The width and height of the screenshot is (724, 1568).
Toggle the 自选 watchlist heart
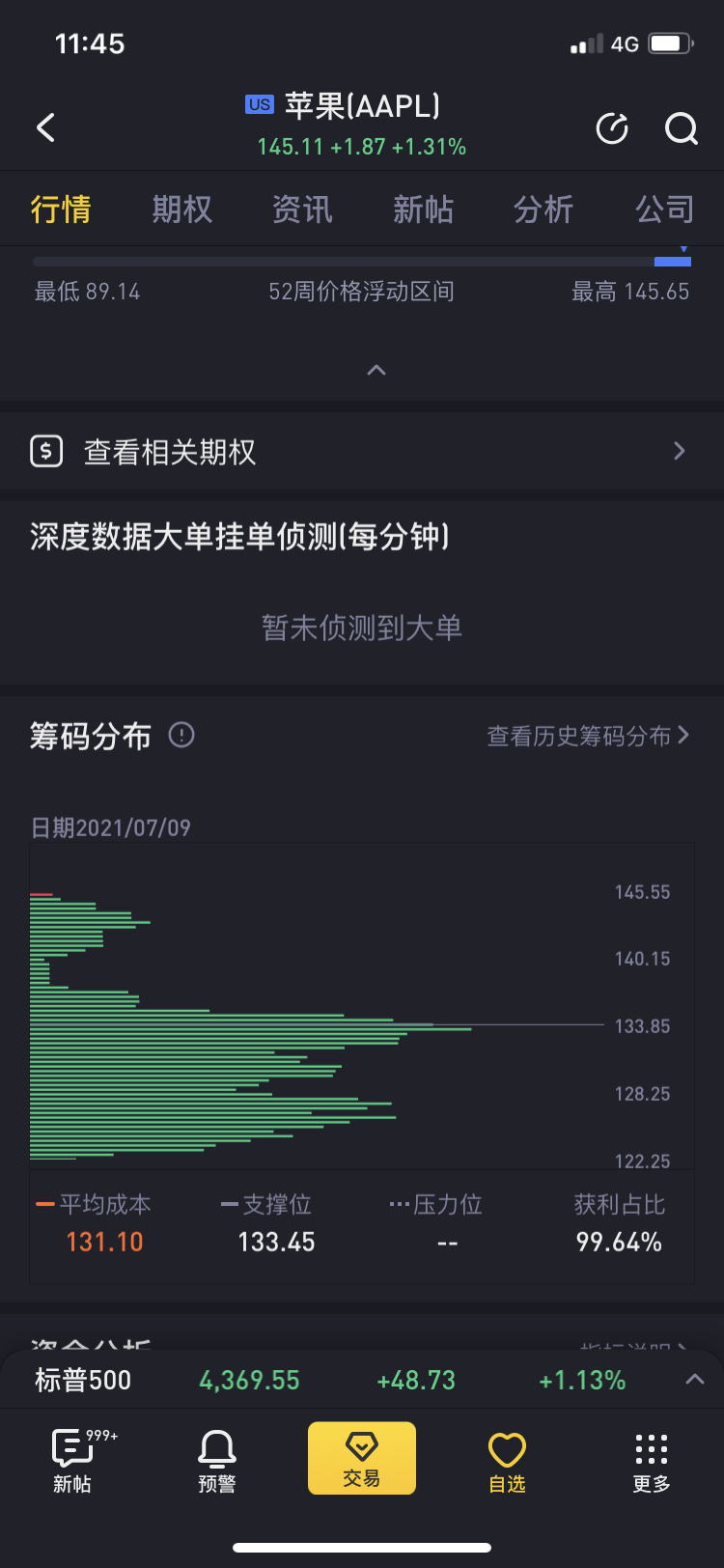click(x=507, y=1461)
